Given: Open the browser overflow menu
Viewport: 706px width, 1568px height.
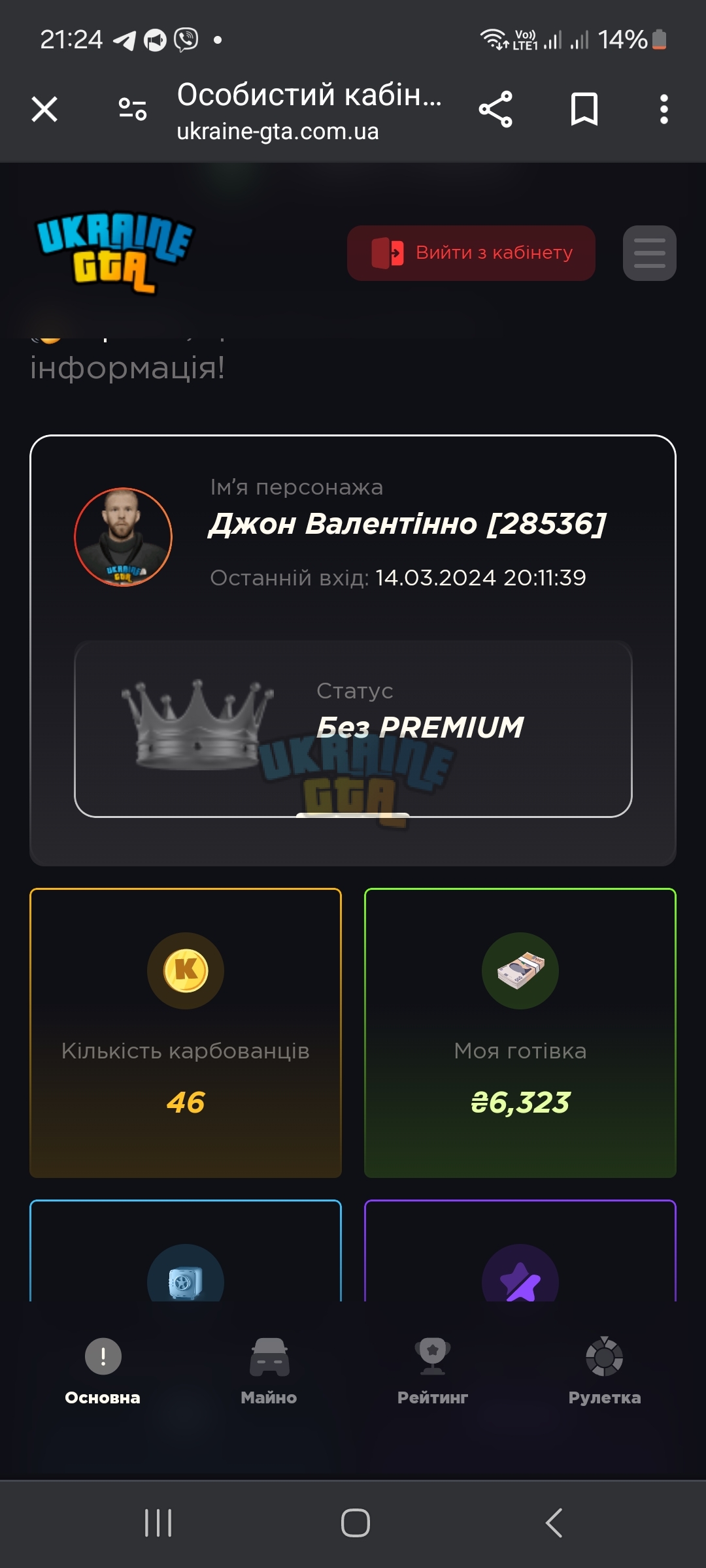Looking at the screenshot, I should (x=664, y=109).
